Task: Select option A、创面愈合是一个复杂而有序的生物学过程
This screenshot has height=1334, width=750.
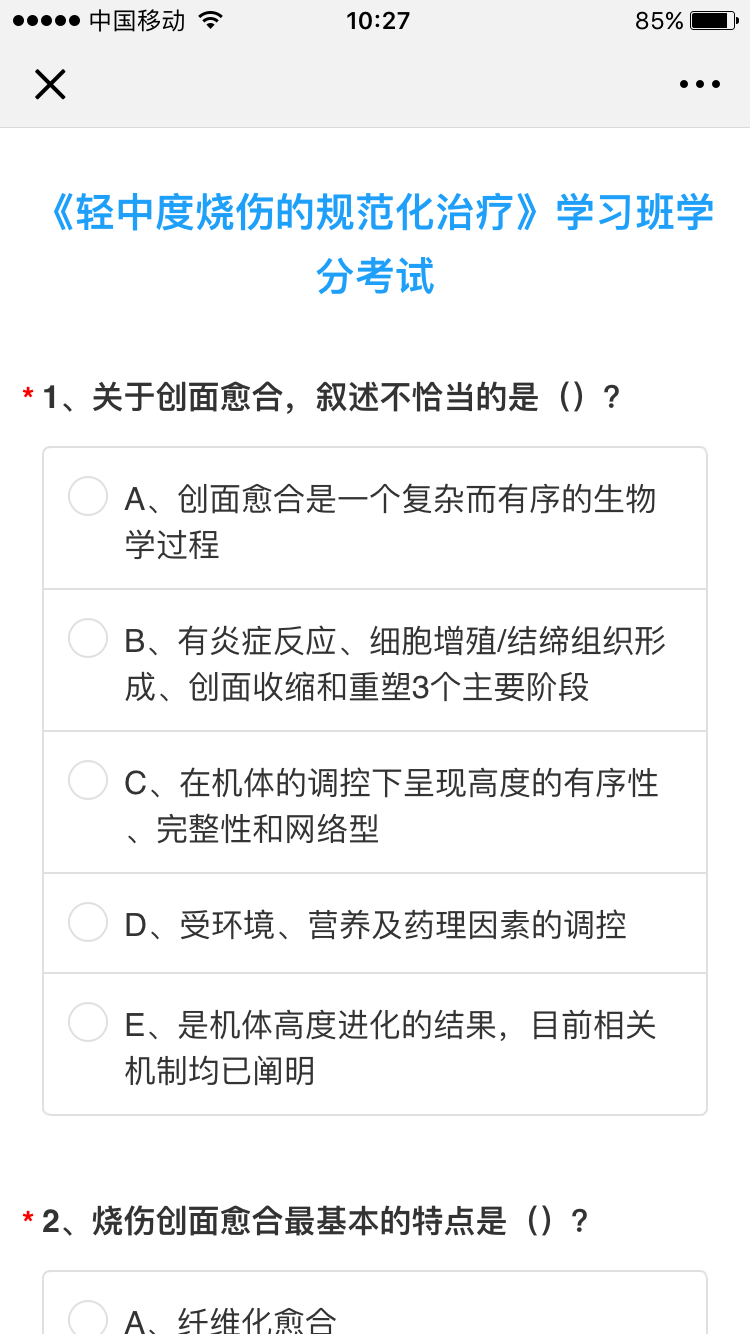Action: pos(88,497)
